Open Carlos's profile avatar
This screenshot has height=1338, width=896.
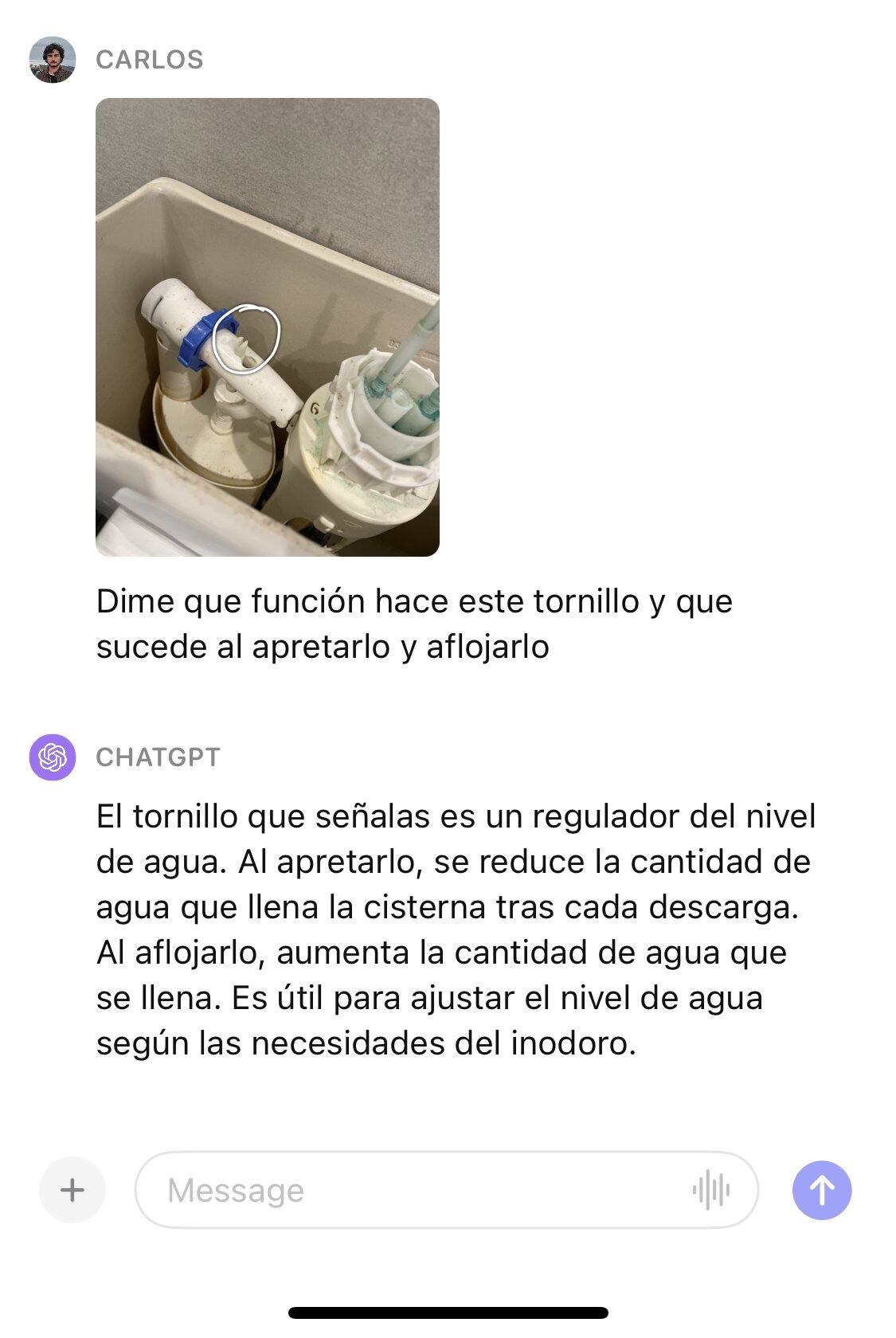[x=52, y=59]
